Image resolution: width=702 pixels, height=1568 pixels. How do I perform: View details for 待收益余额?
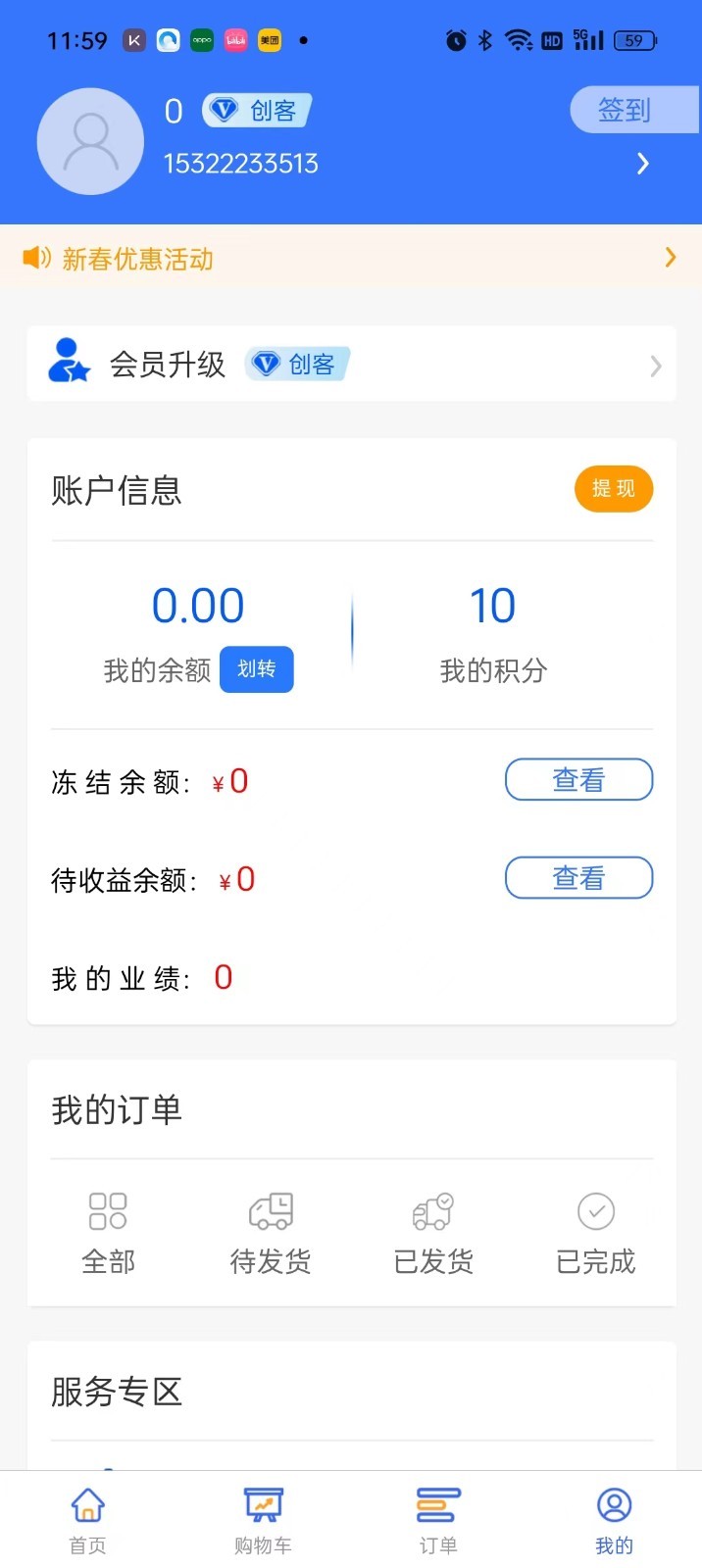pos(578,878)
